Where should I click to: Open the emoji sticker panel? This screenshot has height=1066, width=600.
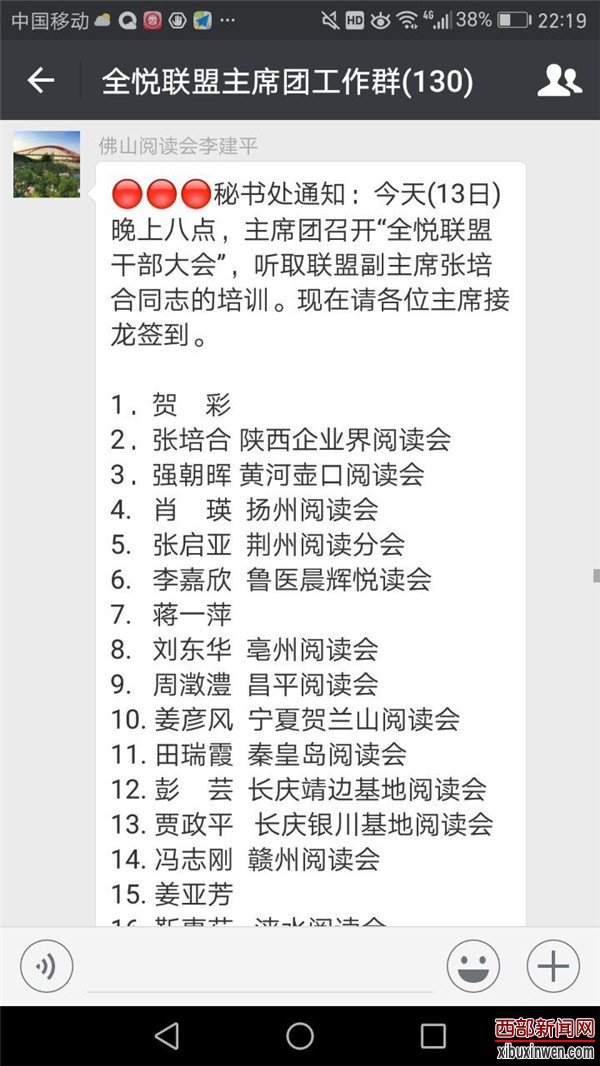[473, 965]
